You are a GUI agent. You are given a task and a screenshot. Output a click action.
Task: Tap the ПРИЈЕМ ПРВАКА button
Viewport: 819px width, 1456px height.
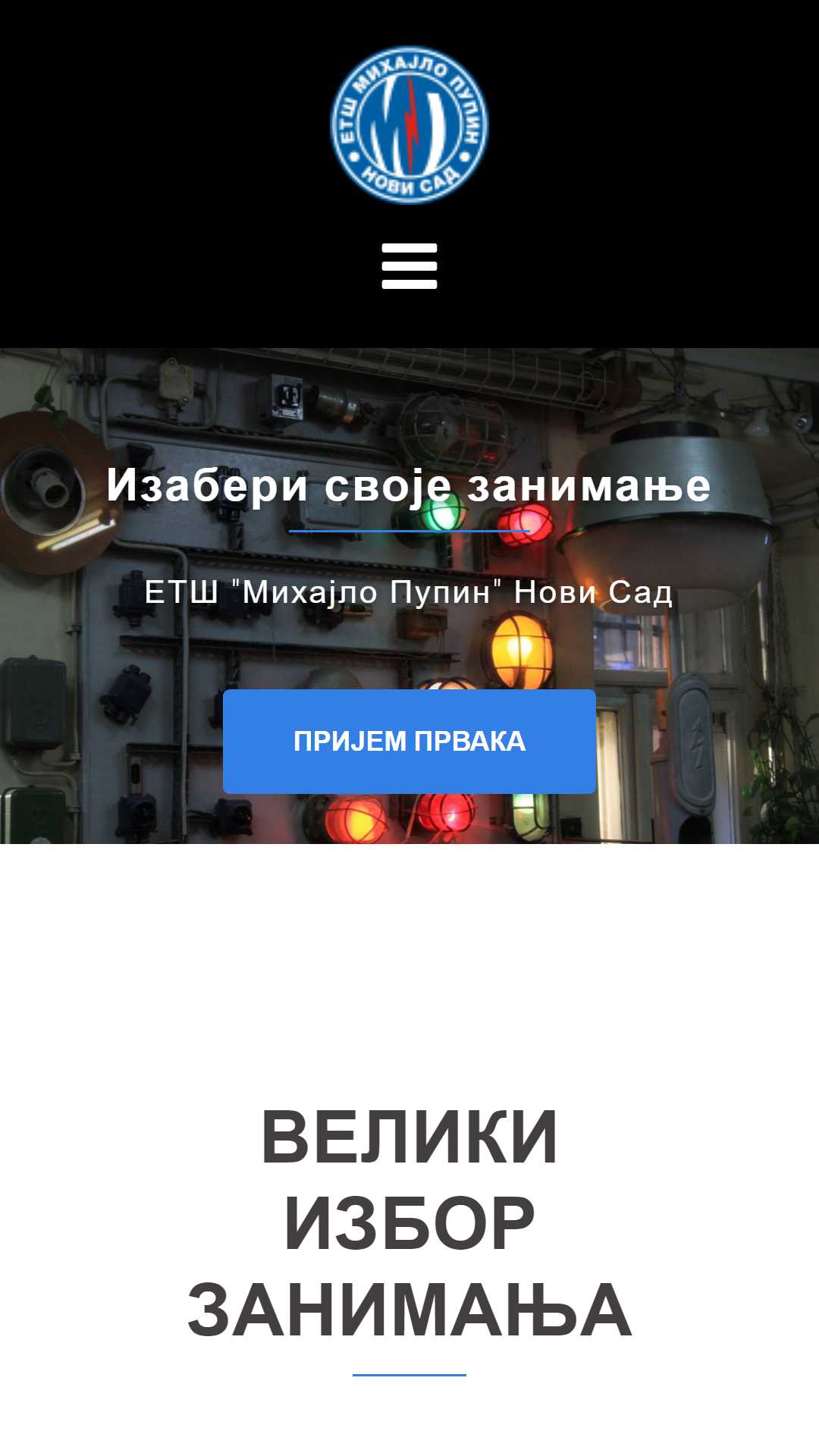[409, 741]
